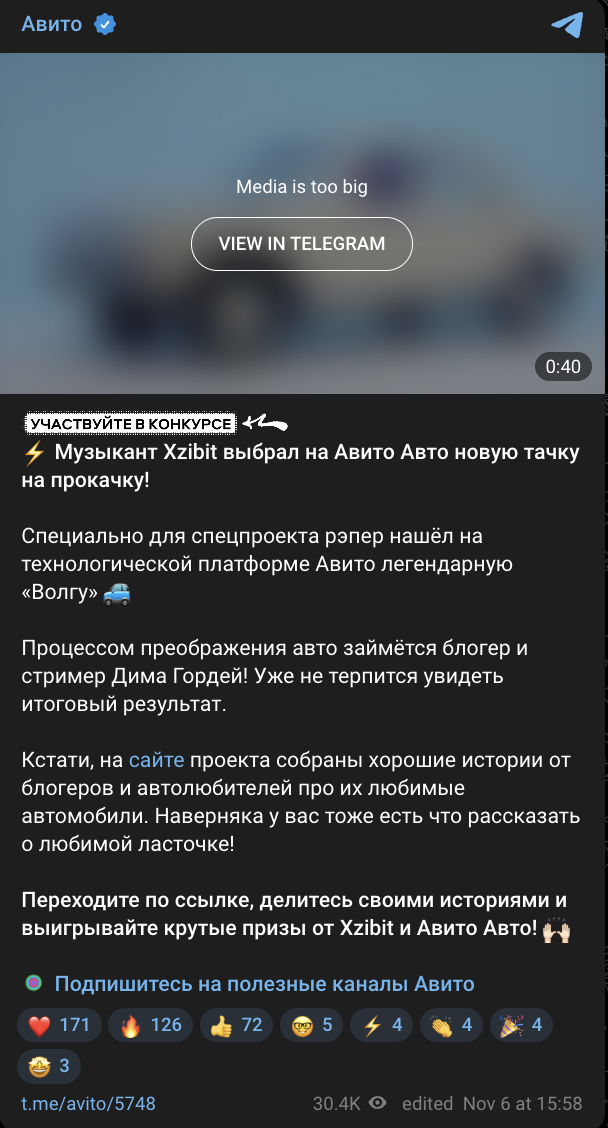The width and height of the screenshot is (608, 1128).
Task: React with the heart emoji showing 171
Action: click(x=59, y=1025)
